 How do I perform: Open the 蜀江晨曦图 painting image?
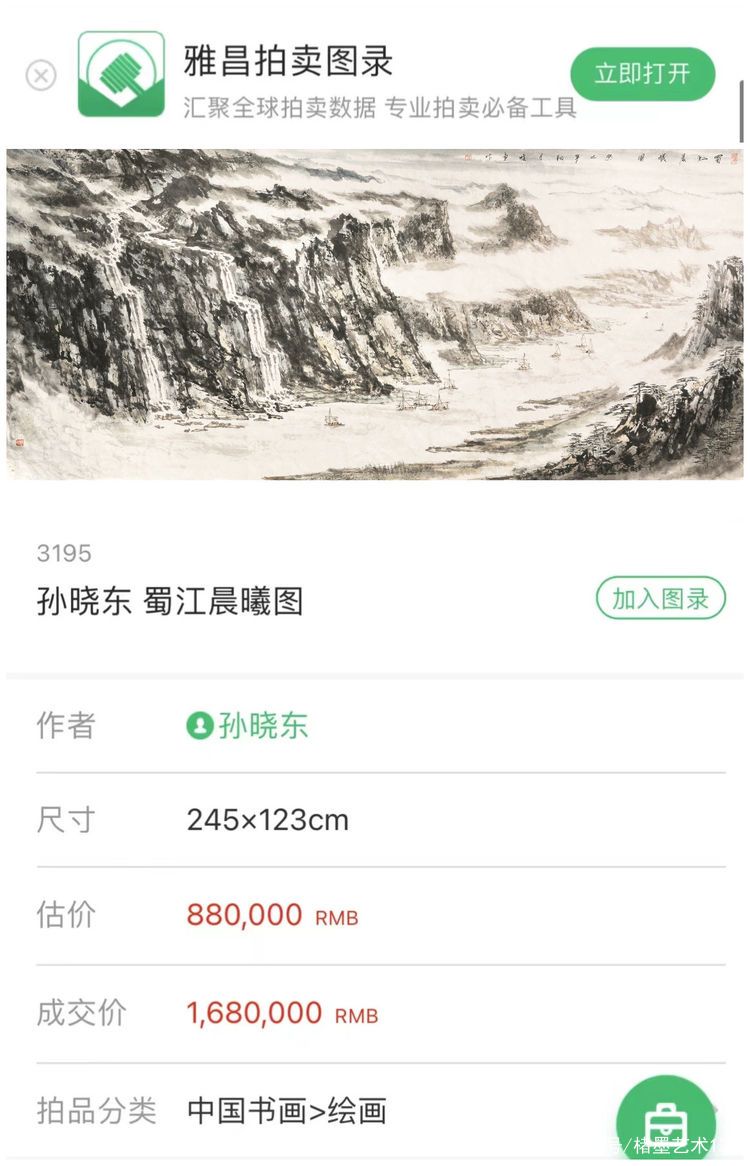(x=375, y=314)
